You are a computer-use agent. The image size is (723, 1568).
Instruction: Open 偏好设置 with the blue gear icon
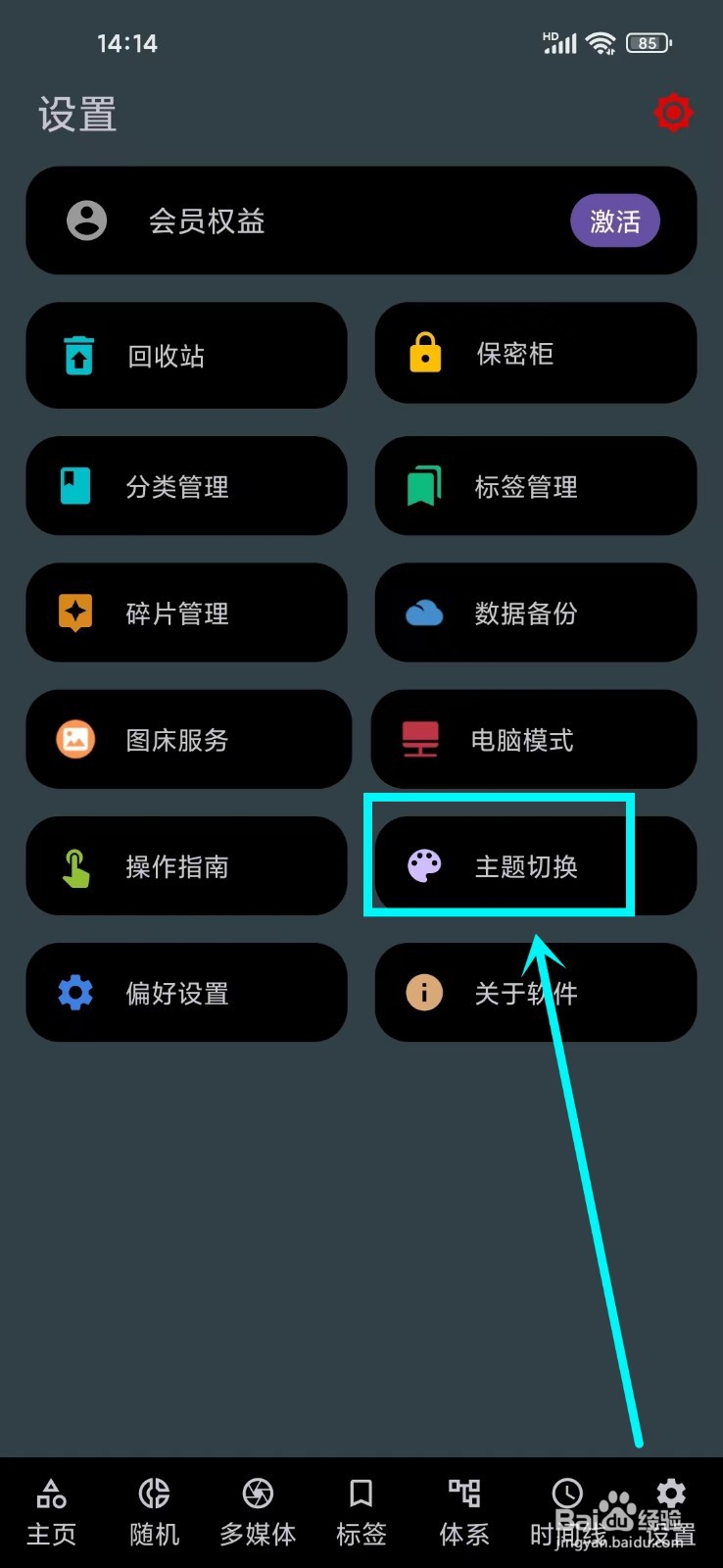click(x=75, y=992)
